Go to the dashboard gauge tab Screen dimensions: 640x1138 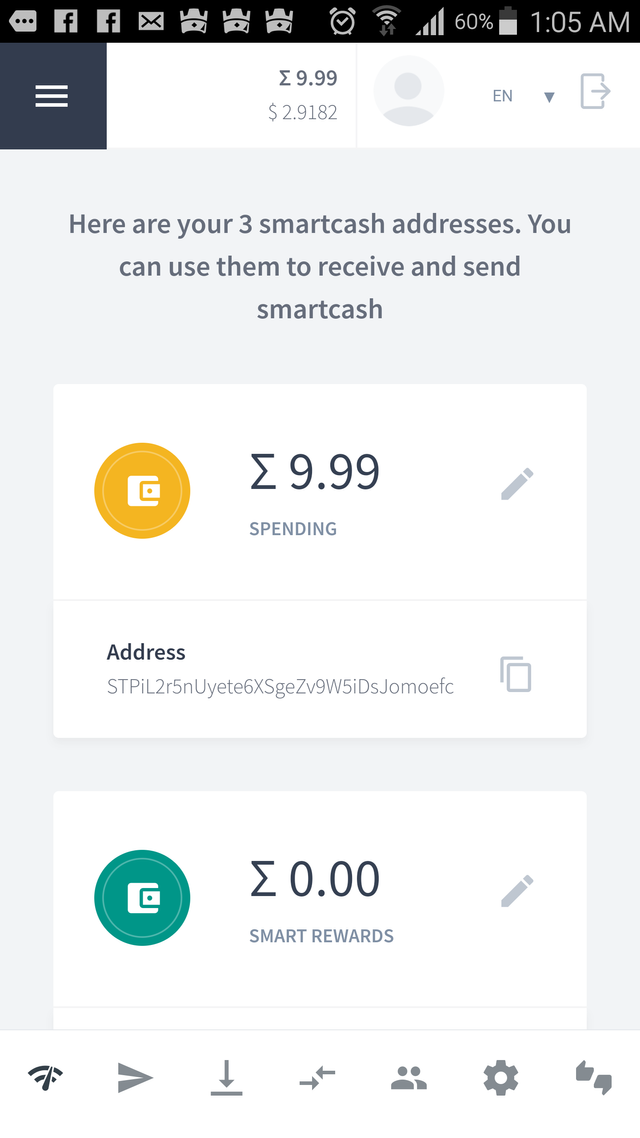click(x=46, y=1077)
